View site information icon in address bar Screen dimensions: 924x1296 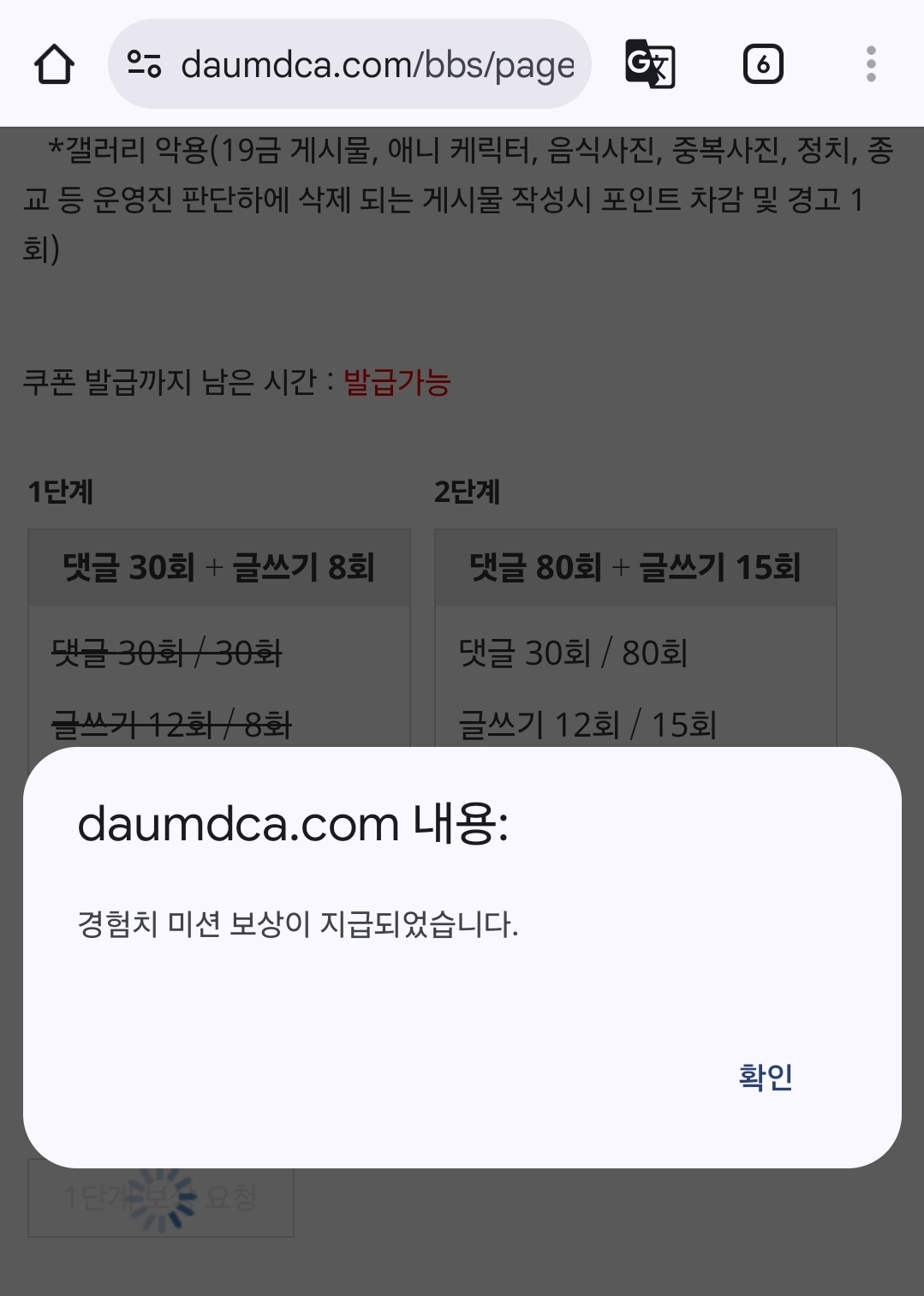(x=144, y=64)
